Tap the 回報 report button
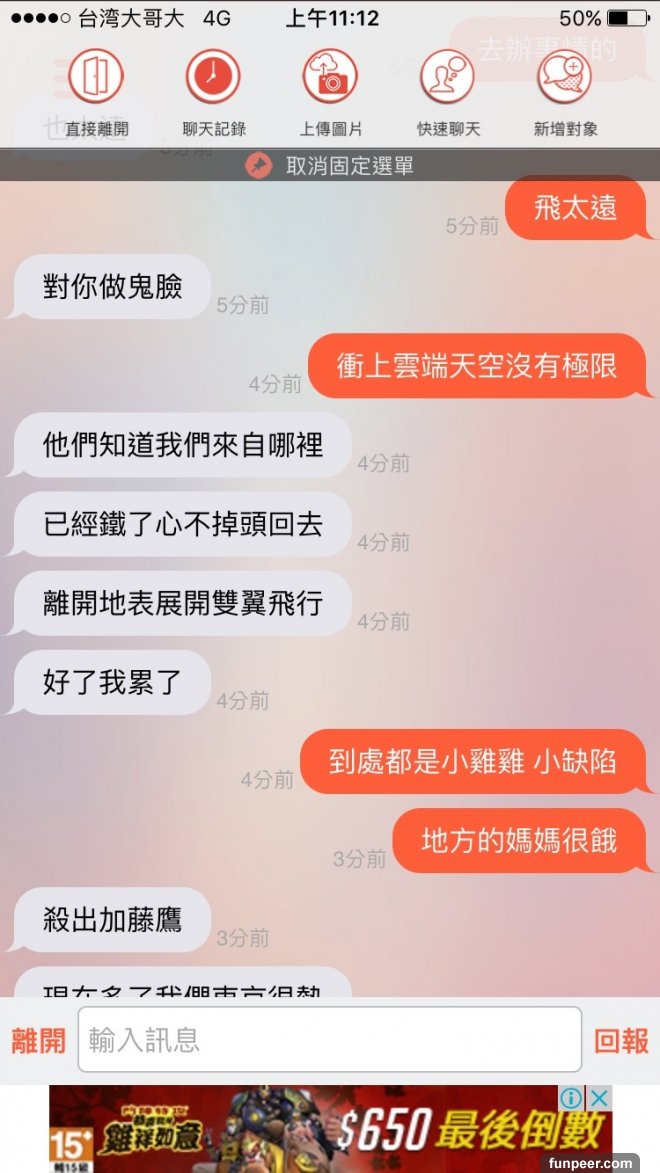 click(621, 1040)
